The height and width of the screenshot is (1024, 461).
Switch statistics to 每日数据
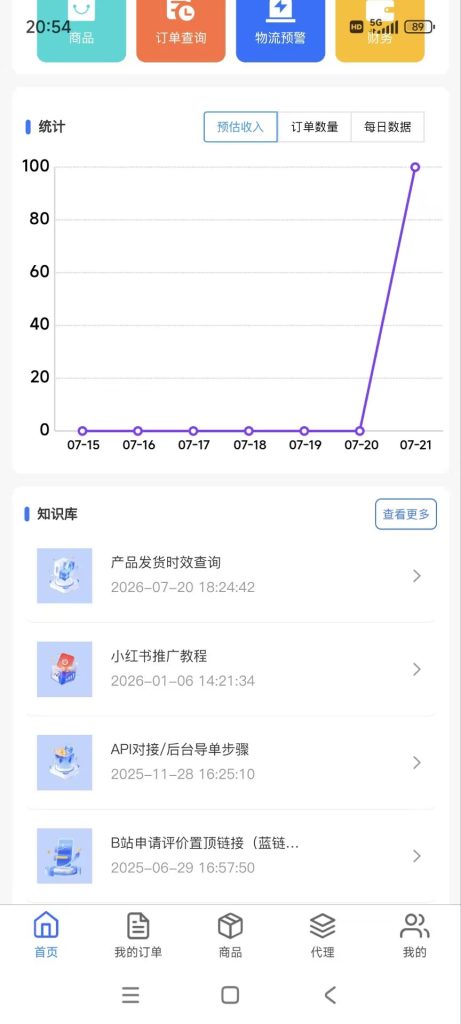387,127
